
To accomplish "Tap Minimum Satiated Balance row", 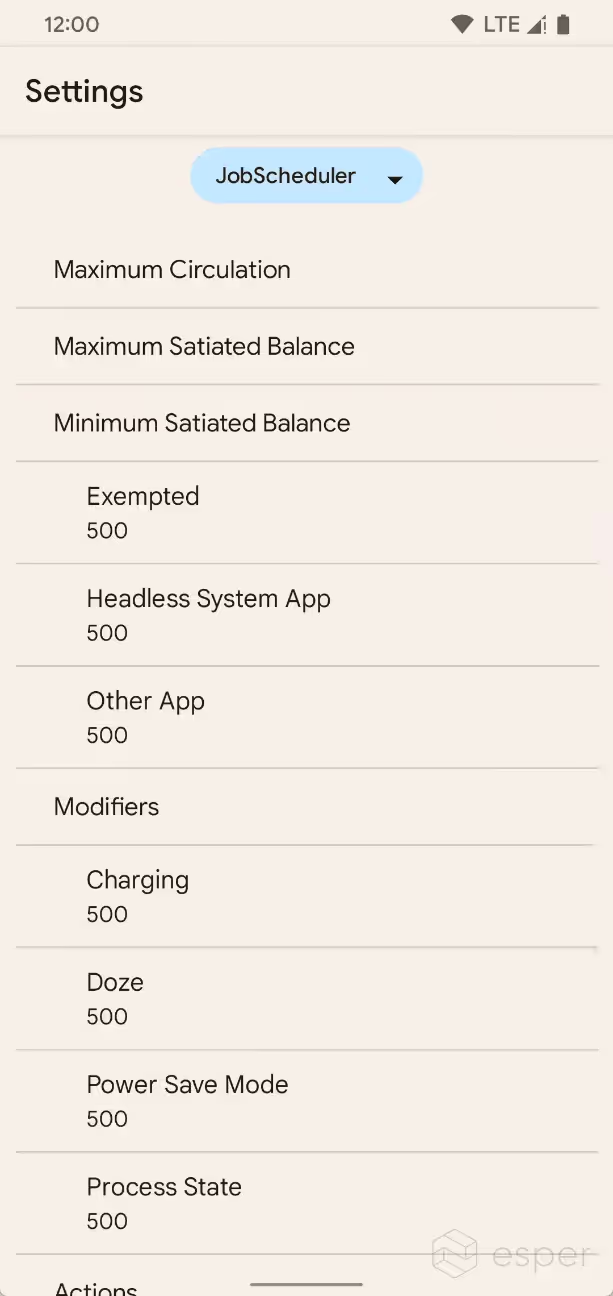I will (306, 424).
